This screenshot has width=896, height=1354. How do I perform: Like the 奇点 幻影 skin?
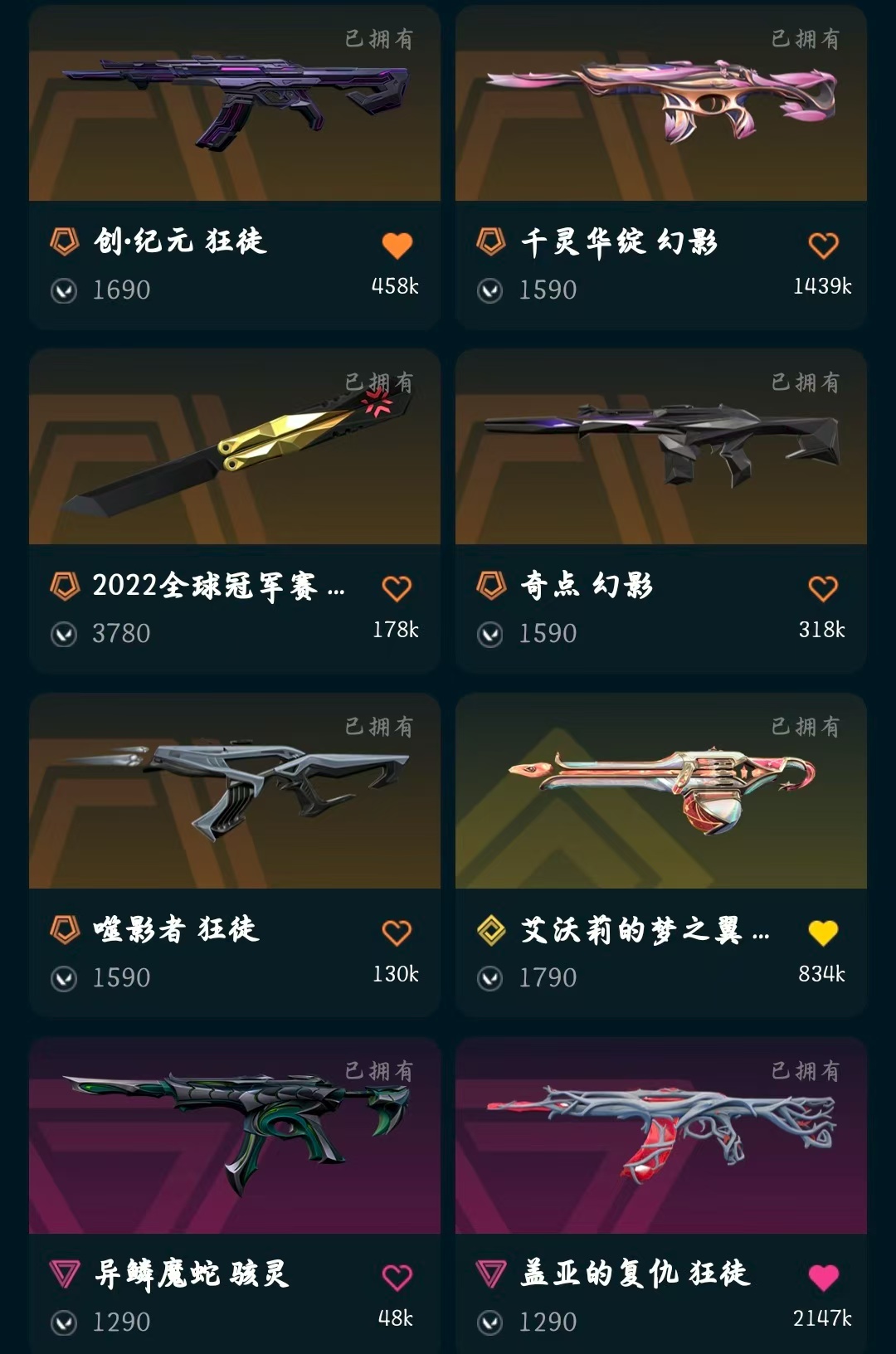(x=823, y=588)
